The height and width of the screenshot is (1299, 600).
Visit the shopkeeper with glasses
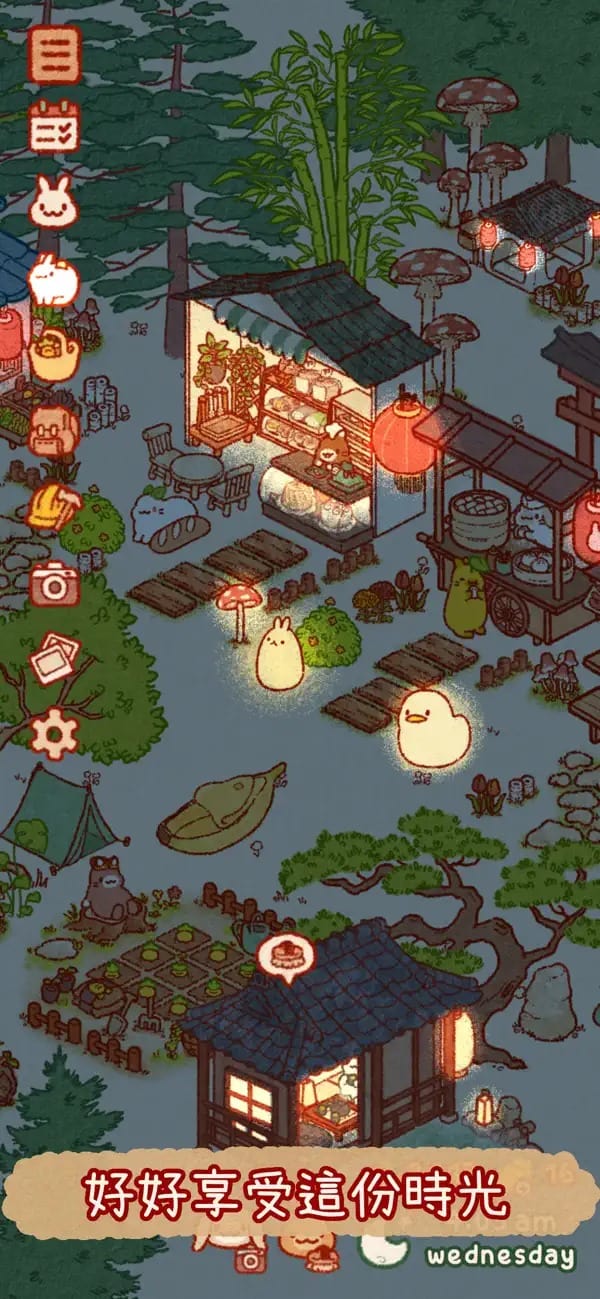click(x=54, y=431)
